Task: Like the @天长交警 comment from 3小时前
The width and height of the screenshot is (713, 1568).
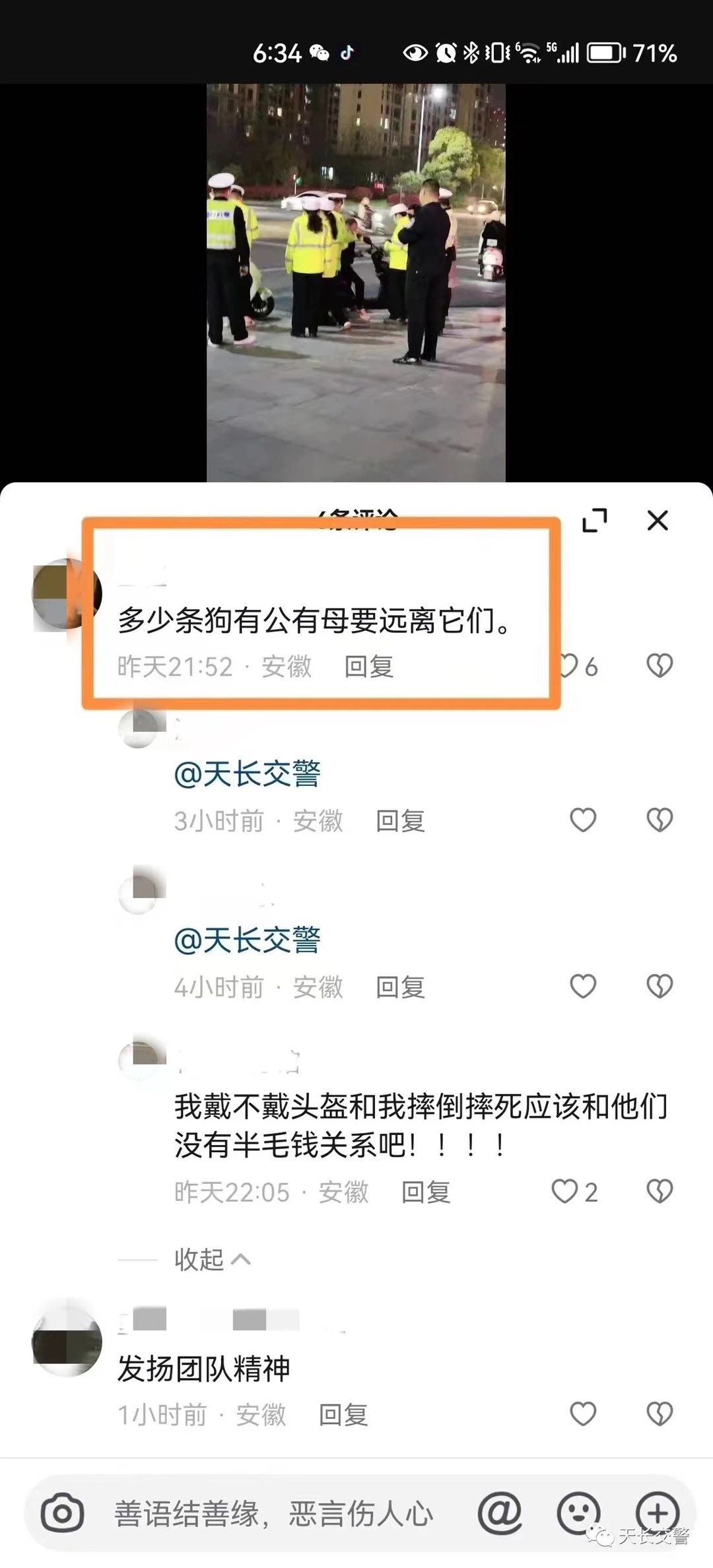Action: 583,820
